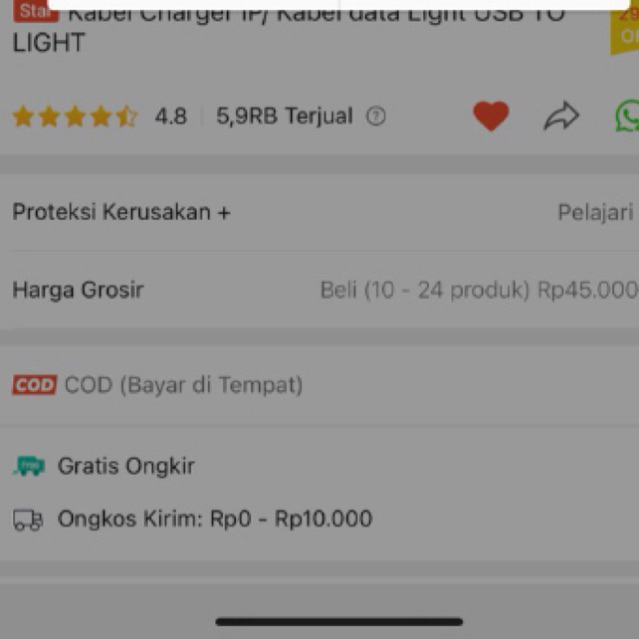Open the help icon beside 5,9RB Terjual
This screenshot has height=639, width=639.
pos(376,116)
